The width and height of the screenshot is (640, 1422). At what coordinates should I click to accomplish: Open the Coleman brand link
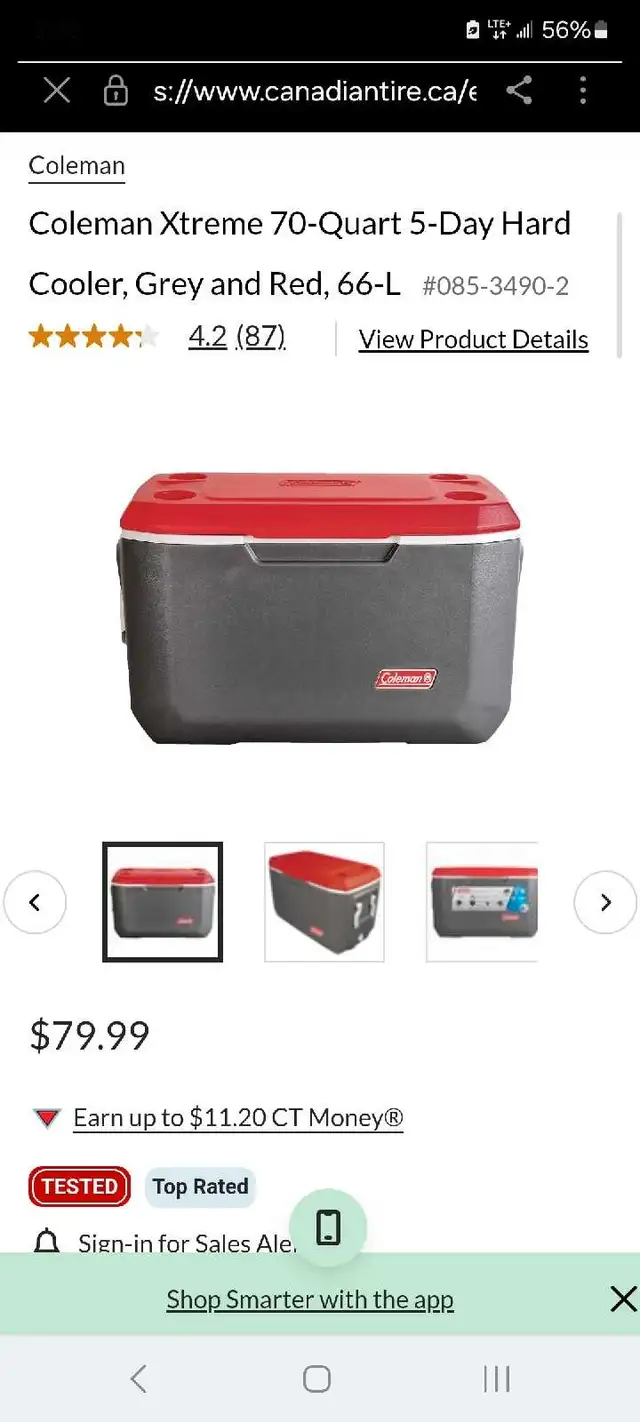pyautogui.click(x=77, y=166)
